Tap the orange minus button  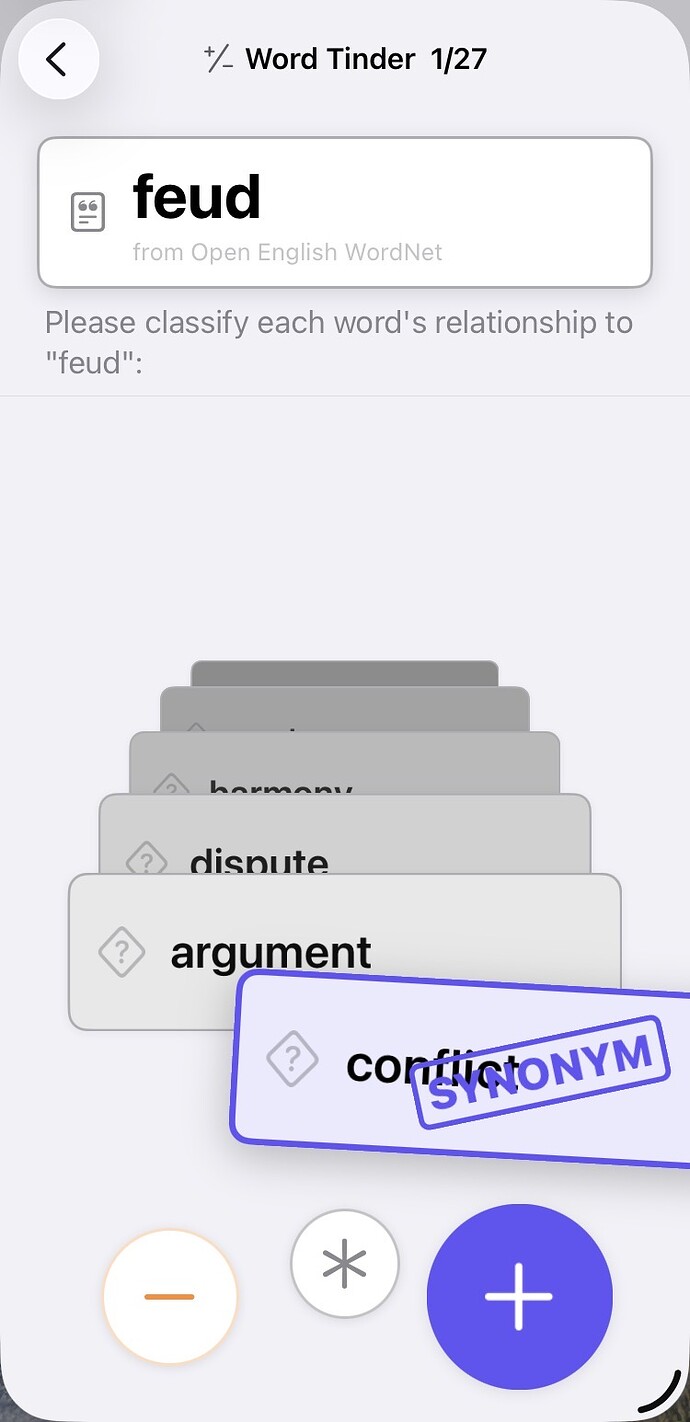click(169, 1297)
